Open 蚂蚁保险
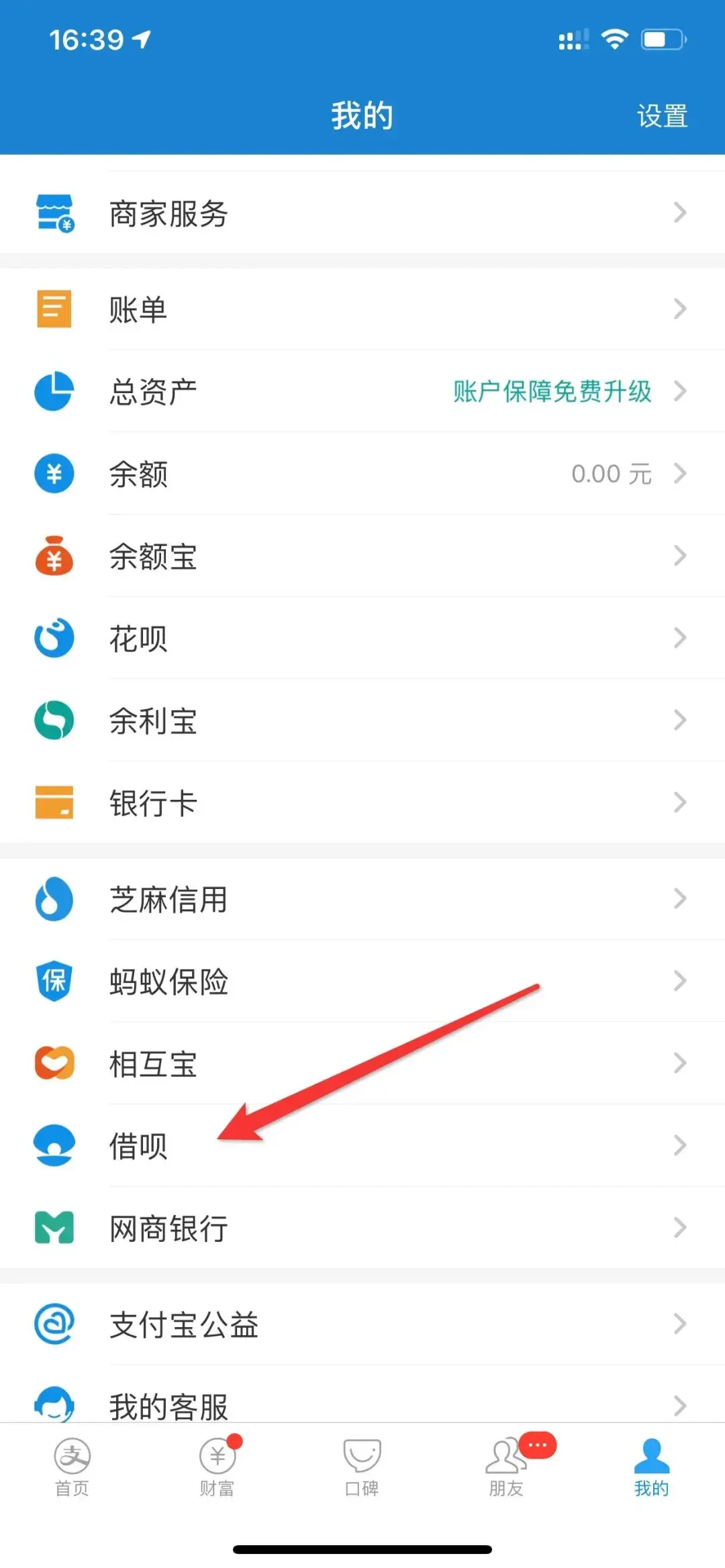 click(362, 982)
